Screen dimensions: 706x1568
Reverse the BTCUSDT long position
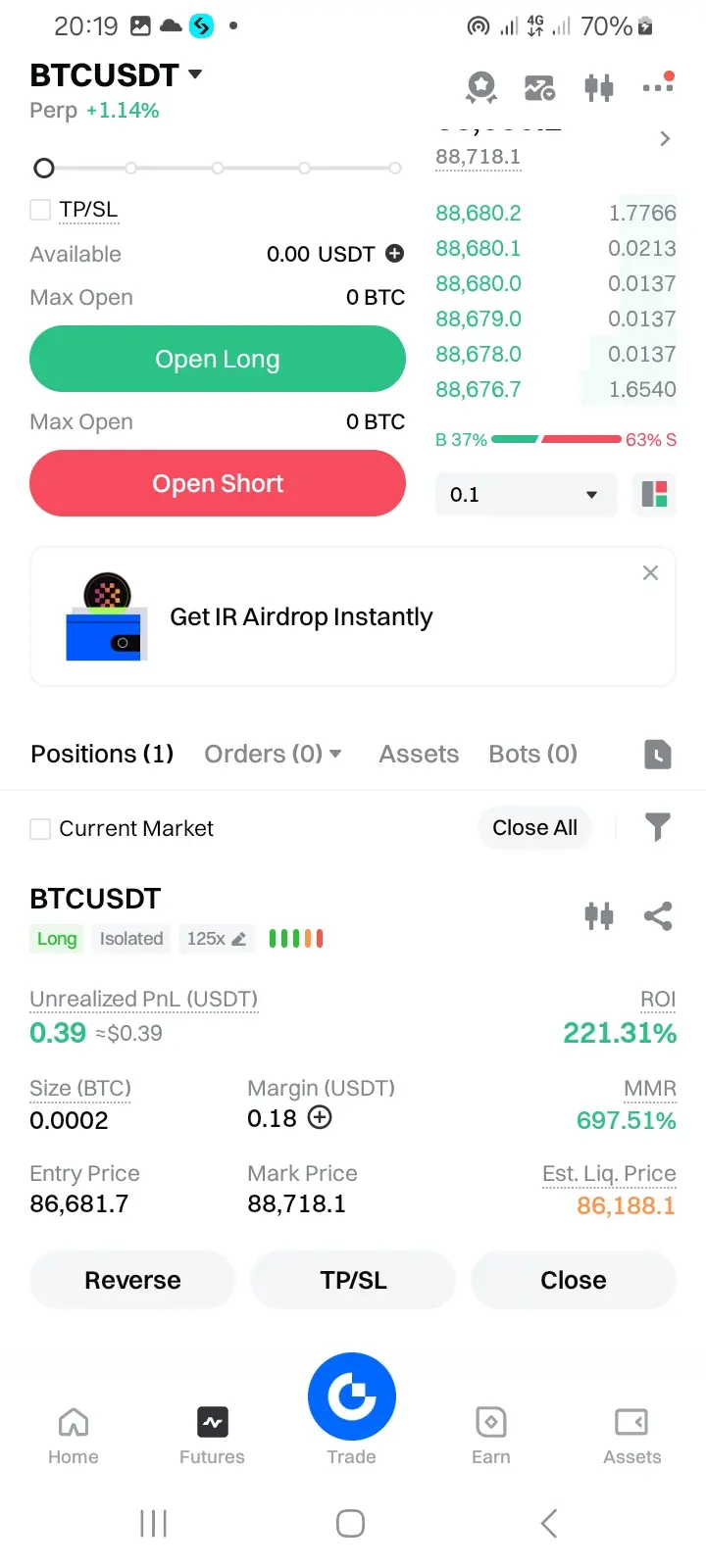coord(132,1280)
